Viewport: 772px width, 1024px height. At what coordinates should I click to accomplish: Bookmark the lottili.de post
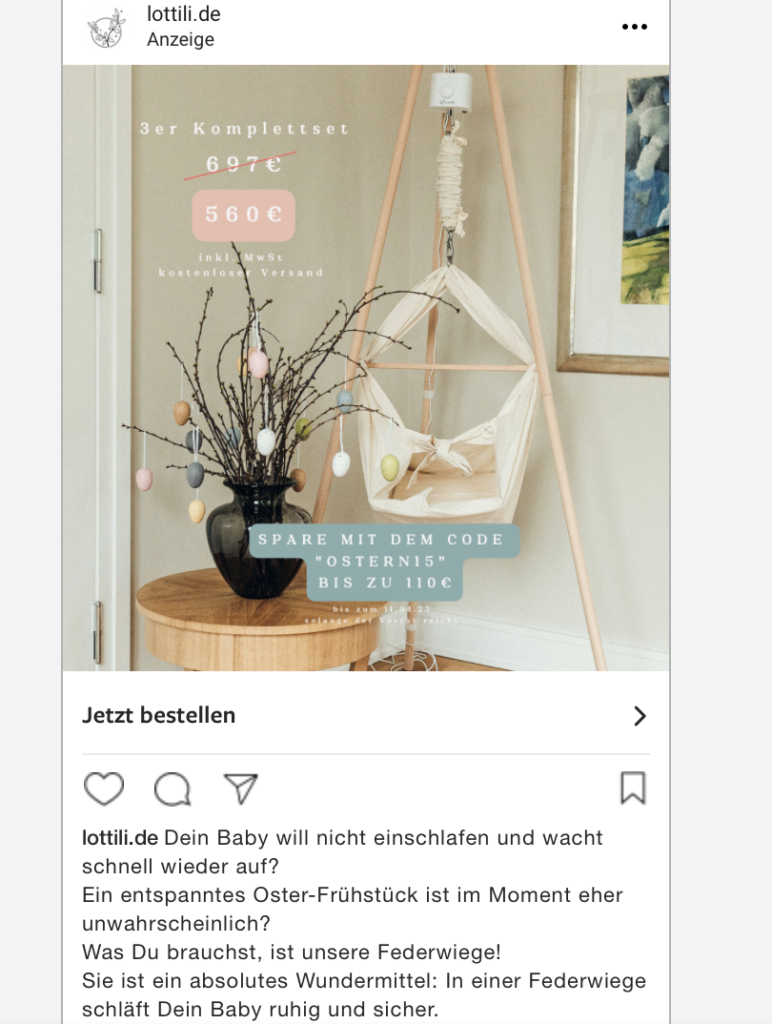pyautogui.click(x=632, y=788)
